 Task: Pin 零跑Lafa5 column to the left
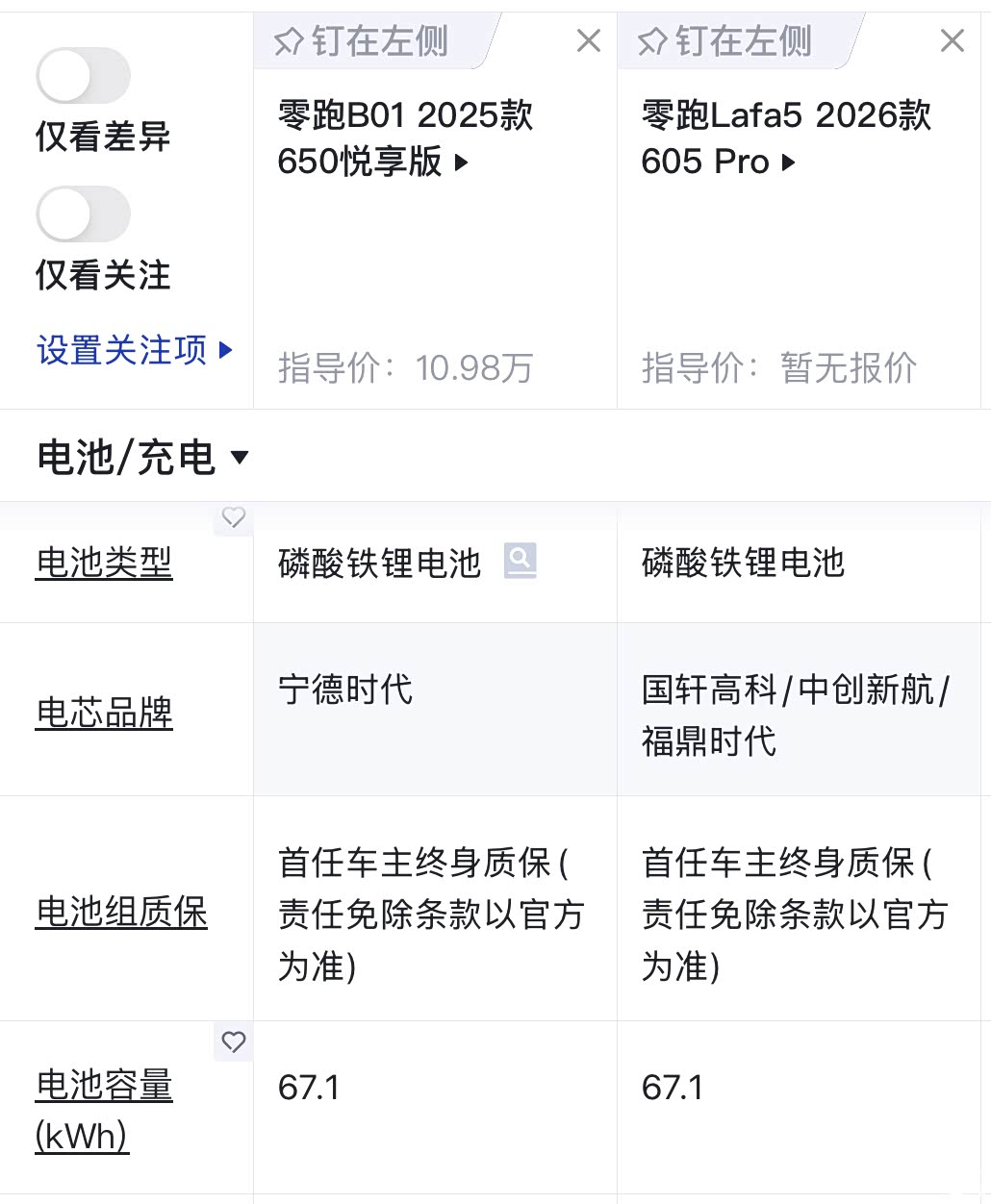(726, 41)
